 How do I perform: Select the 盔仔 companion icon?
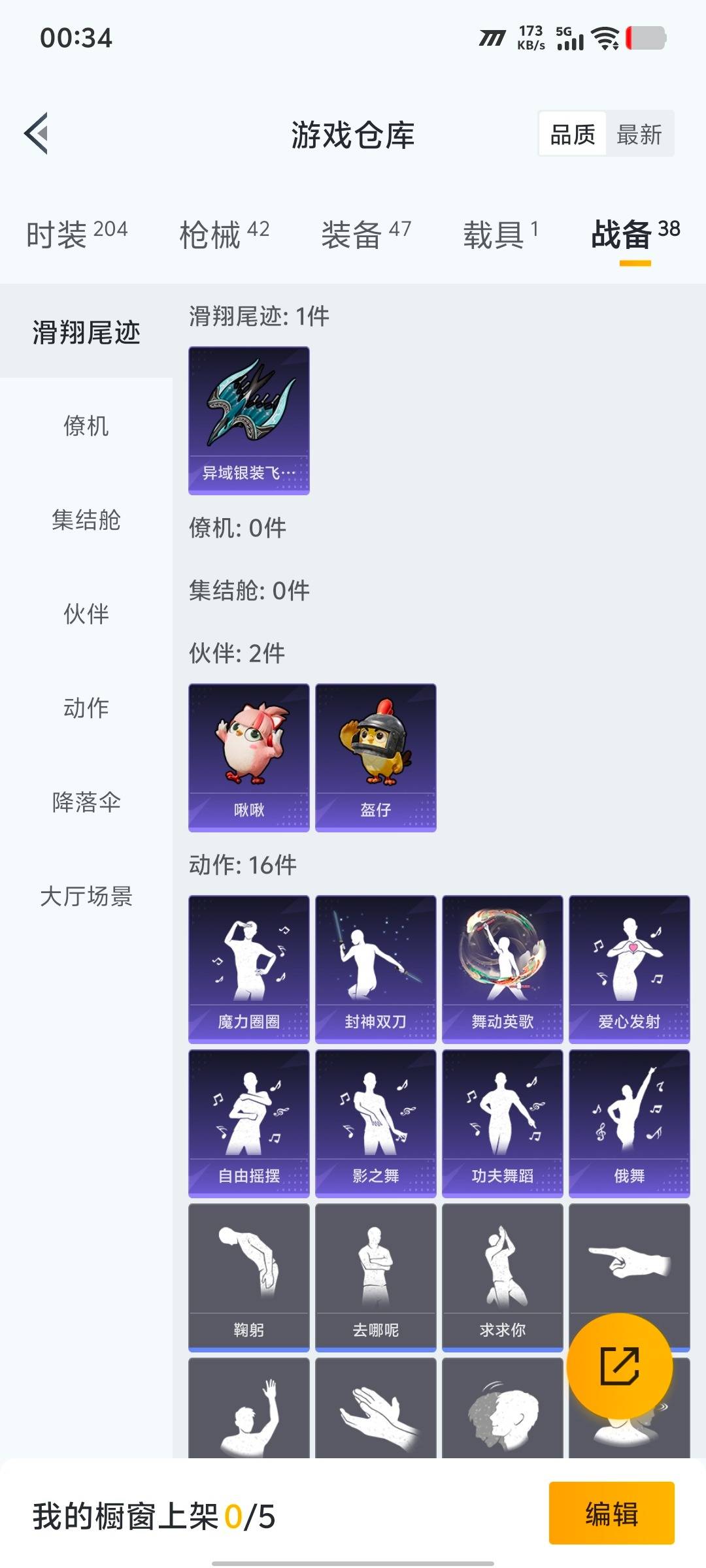click(x=375, y=755)
